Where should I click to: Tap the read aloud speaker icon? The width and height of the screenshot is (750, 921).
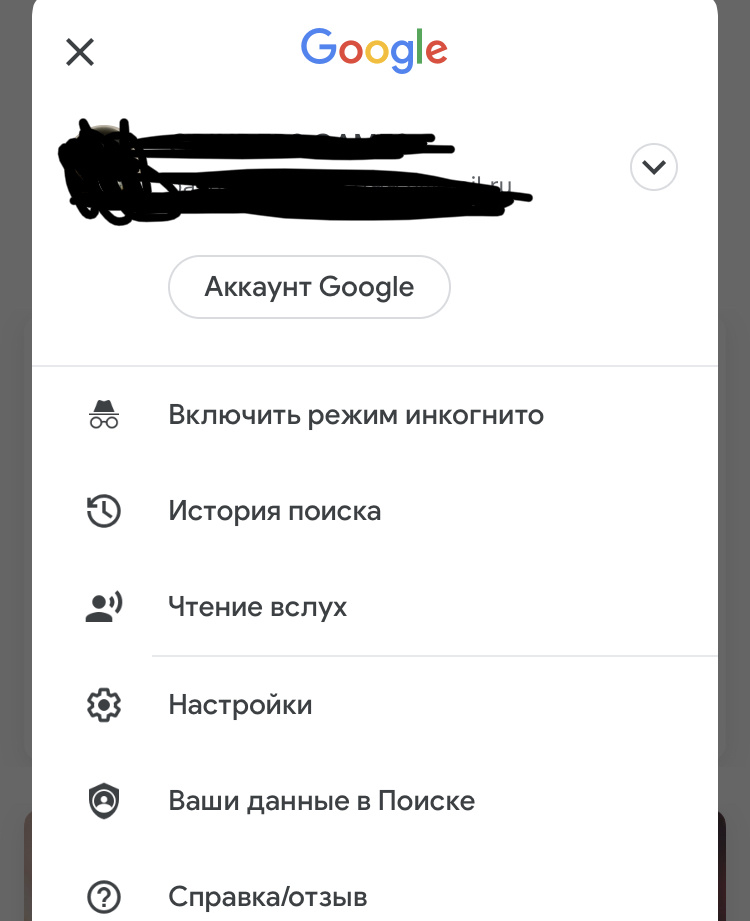104,606
